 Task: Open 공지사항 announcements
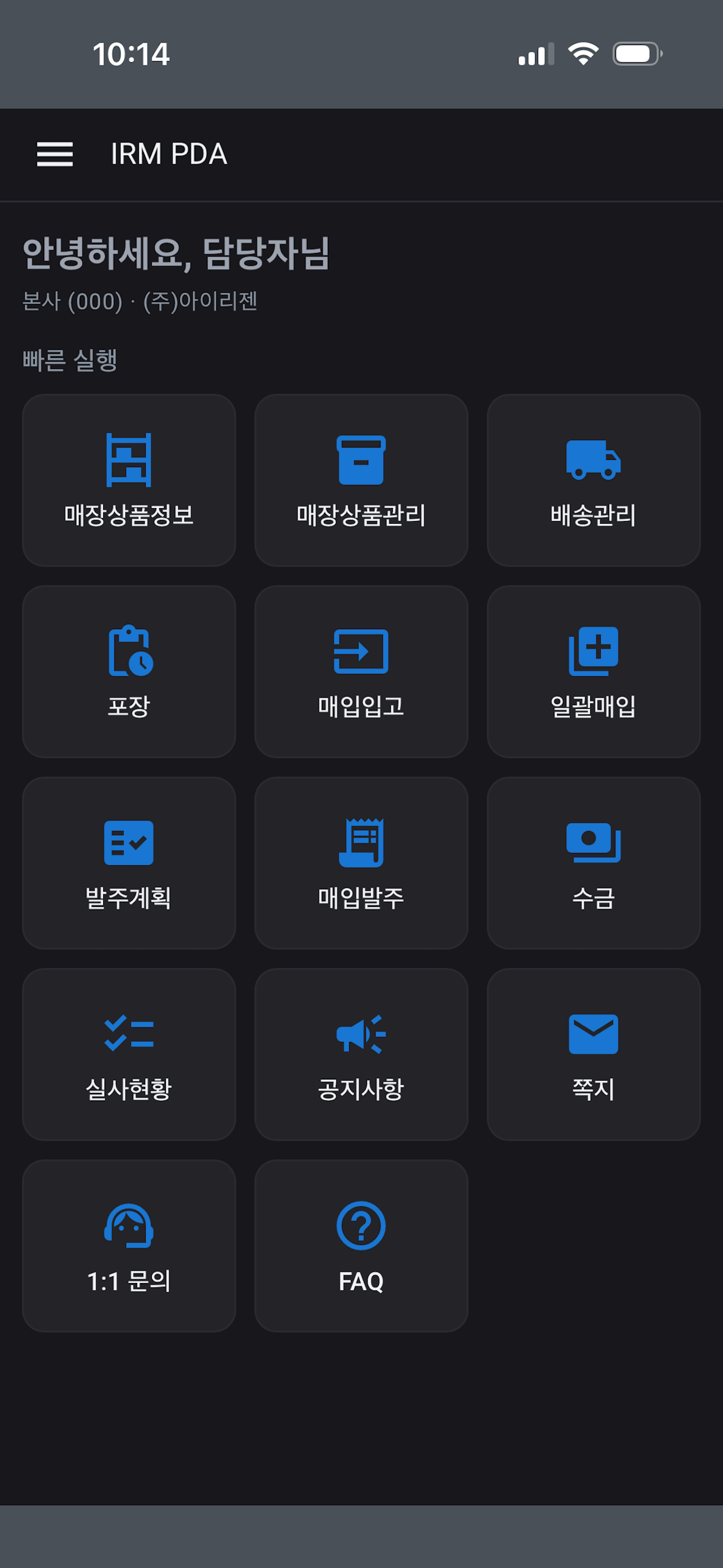tap(361, 1054)
